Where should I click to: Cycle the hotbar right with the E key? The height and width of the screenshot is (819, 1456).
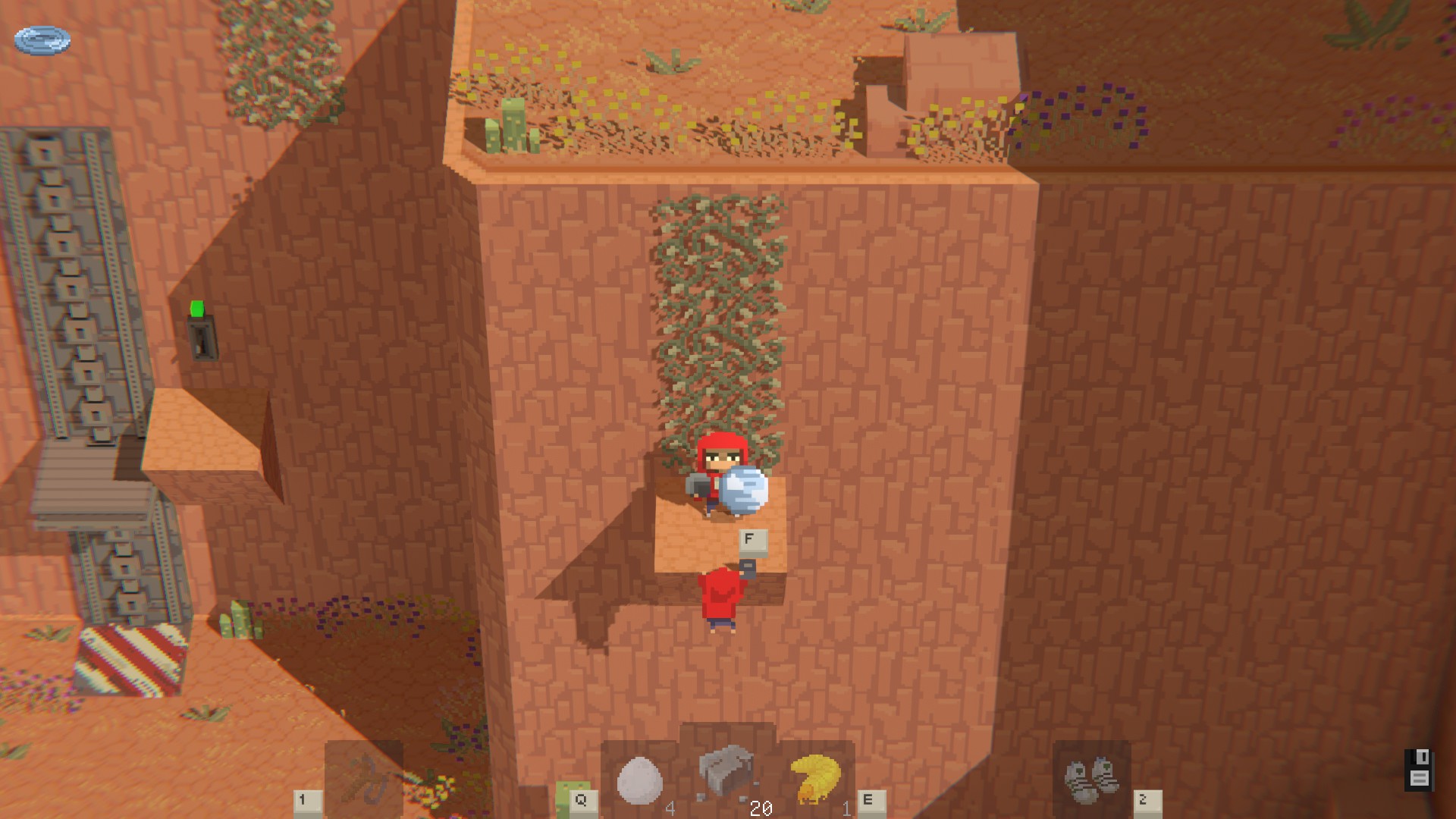(870, 800)
